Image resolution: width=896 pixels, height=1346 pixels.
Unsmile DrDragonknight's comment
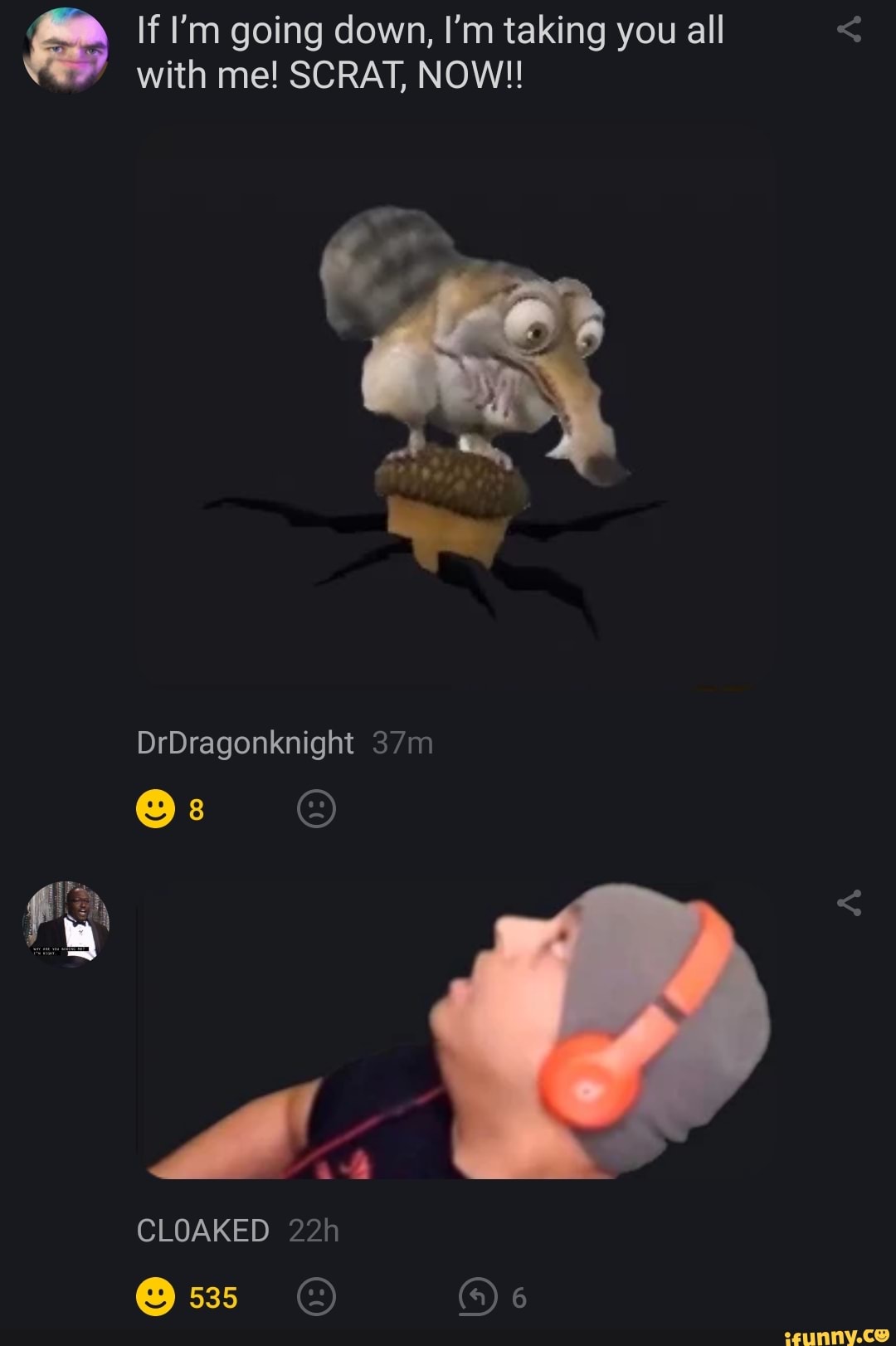pyautogui.click(x=316, y=809)
